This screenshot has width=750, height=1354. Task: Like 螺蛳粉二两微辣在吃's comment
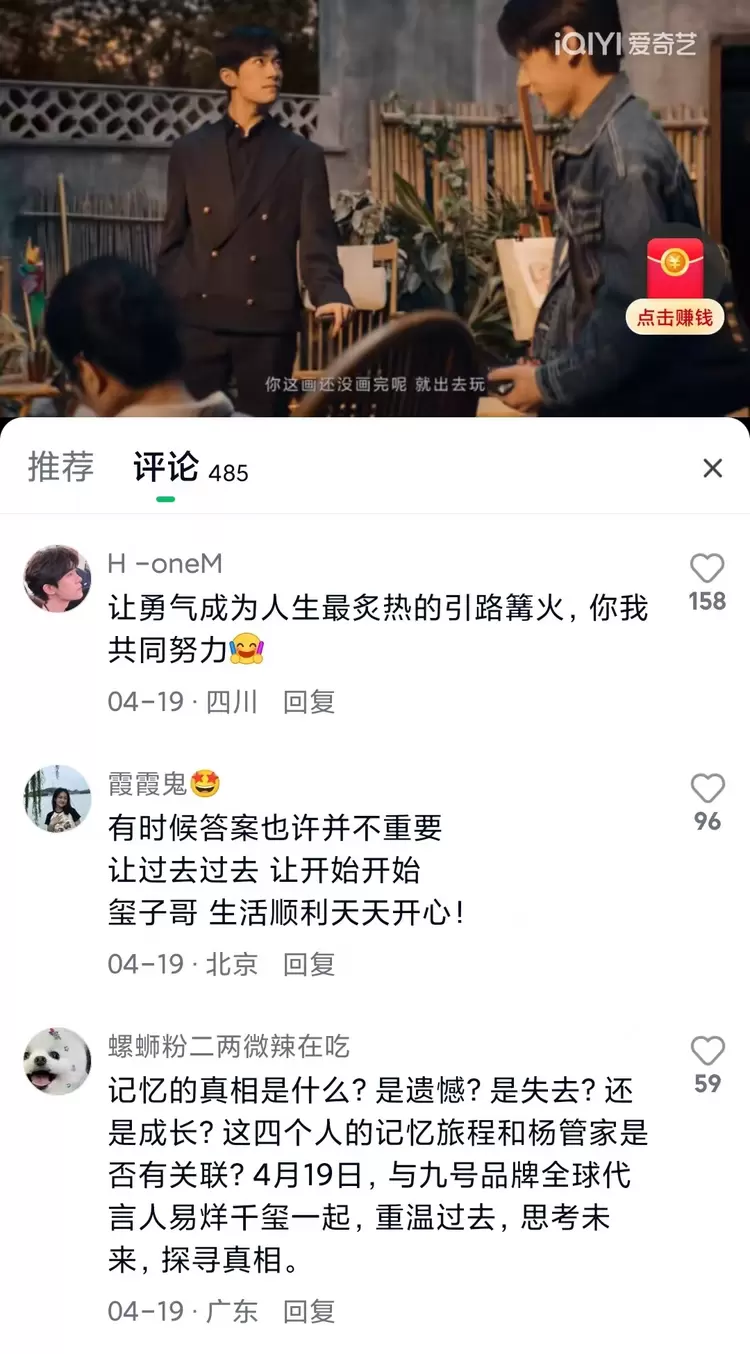pos(707,1051)
